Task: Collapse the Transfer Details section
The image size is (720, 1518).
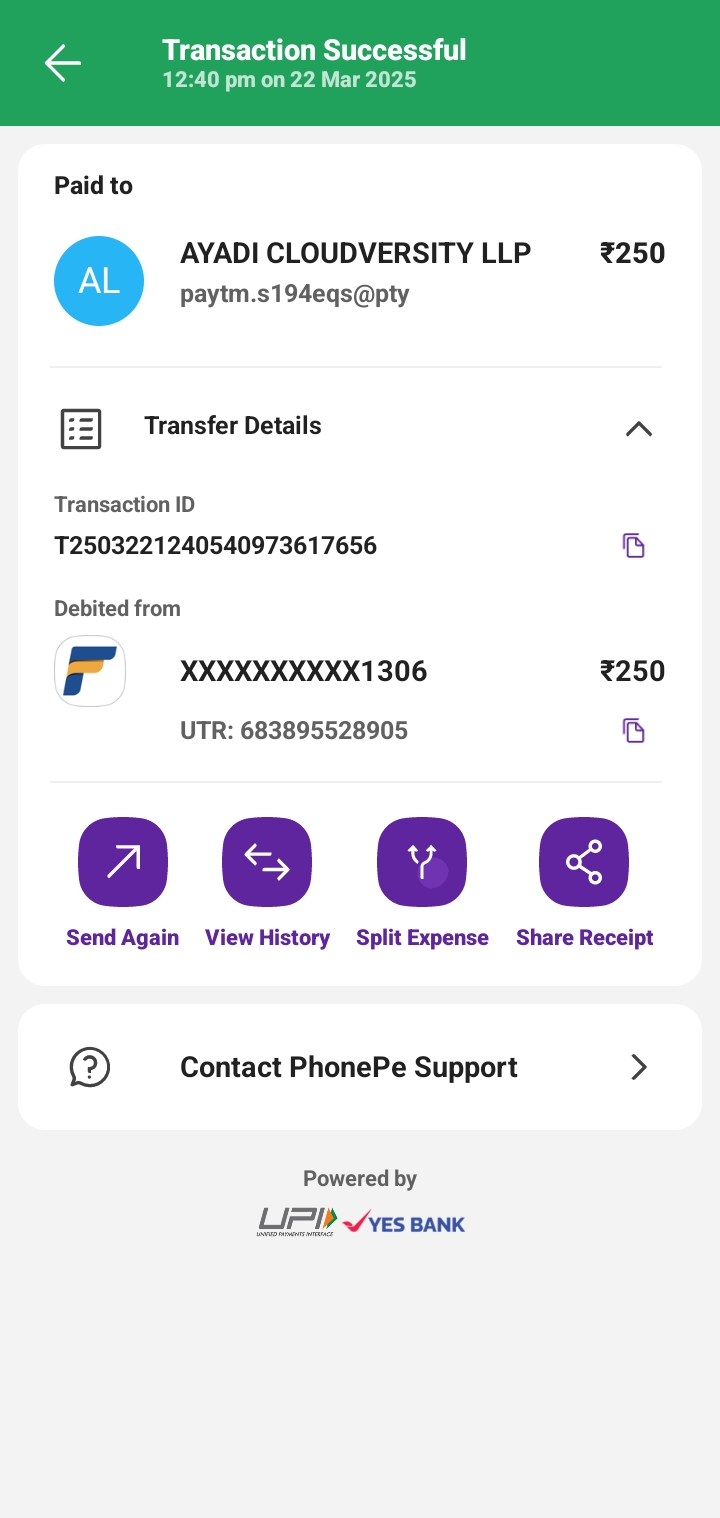Action: (638, 428)
